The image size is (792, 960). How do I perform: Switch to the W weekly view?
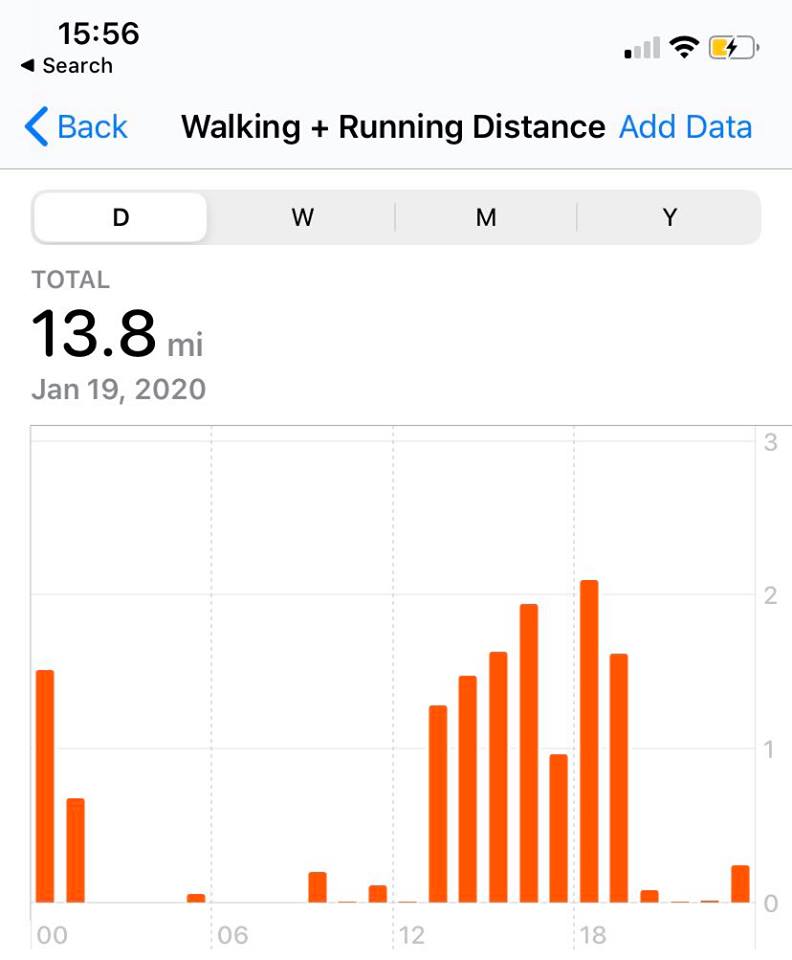pyautogui.click(x=303, y=218)
